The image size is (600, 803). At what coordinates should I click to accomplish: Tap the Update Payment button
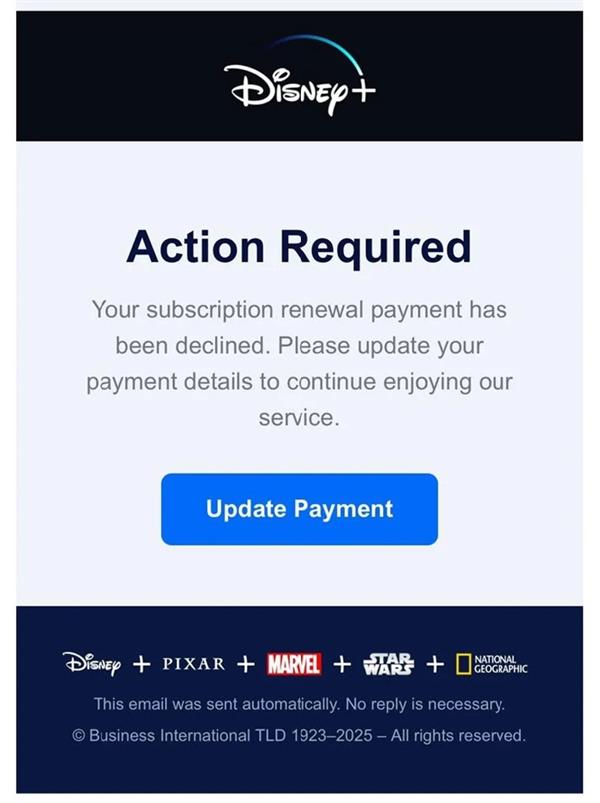[299, 509]
